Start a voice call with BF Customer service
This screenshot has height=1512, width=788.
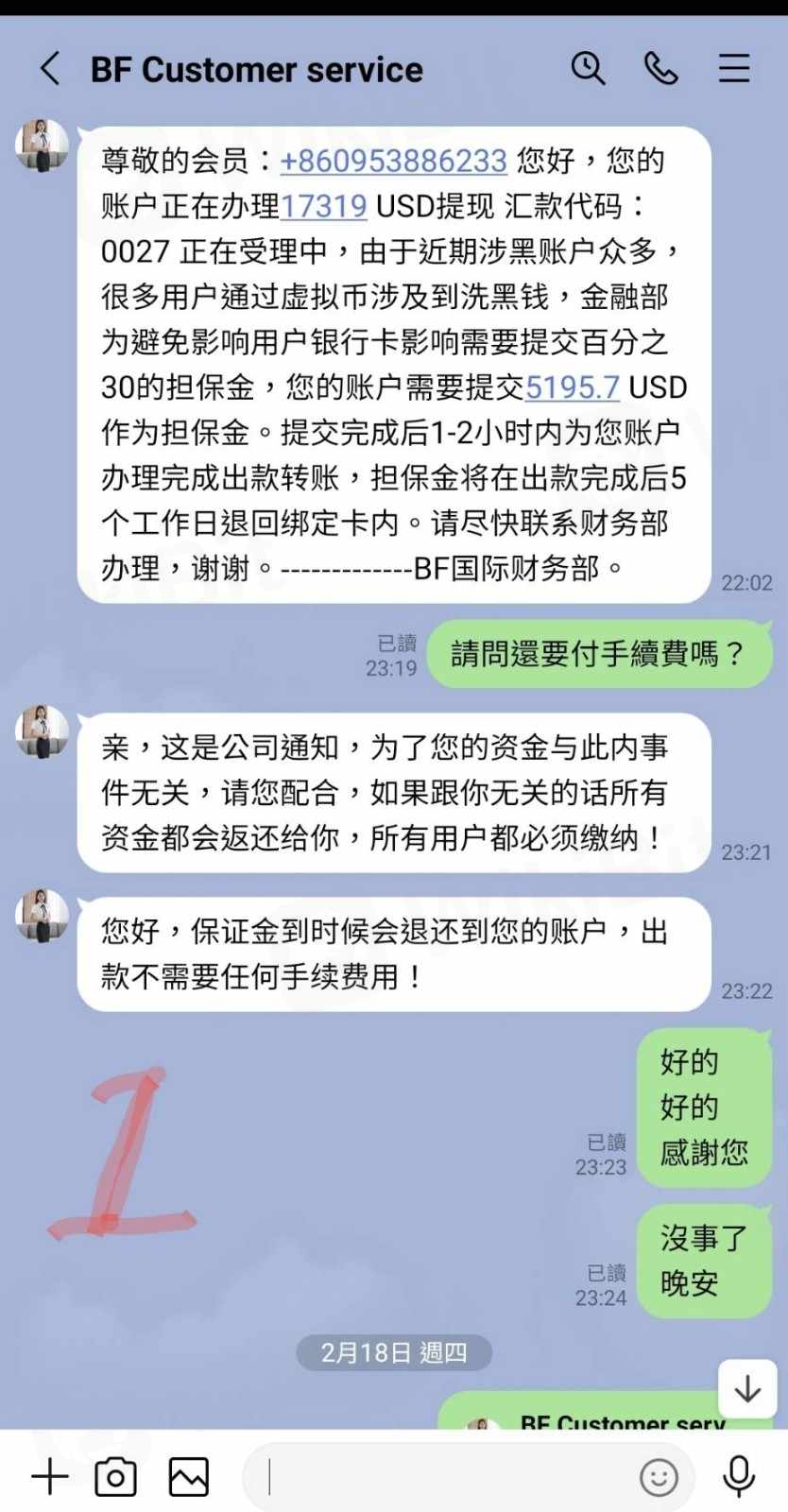[661, 69]
